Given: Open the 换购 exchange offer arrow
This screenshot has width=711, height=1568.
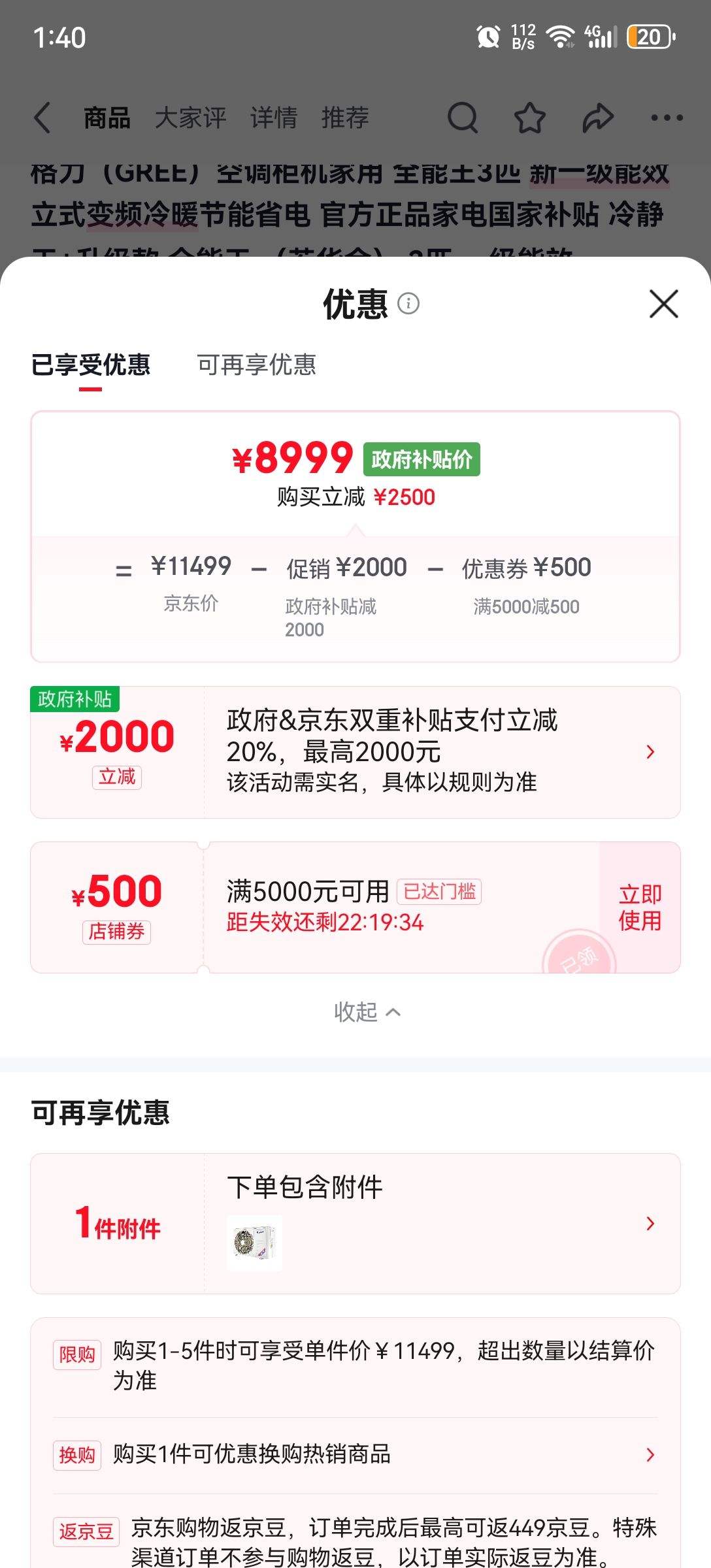Looking at the screenshot, I should (650, 1455).
